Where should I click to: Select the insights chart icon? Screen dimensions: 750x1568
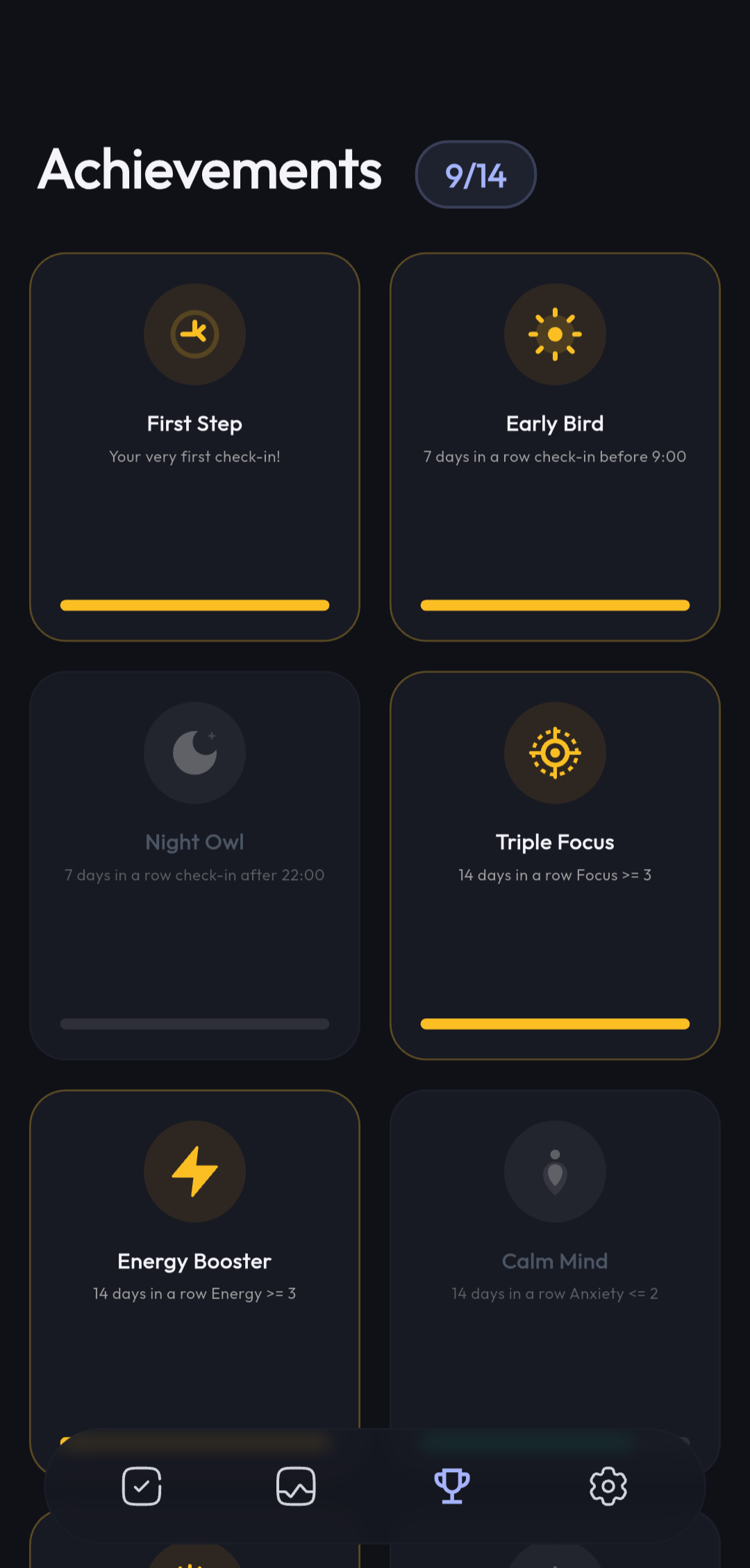[x=297, y=1487]
